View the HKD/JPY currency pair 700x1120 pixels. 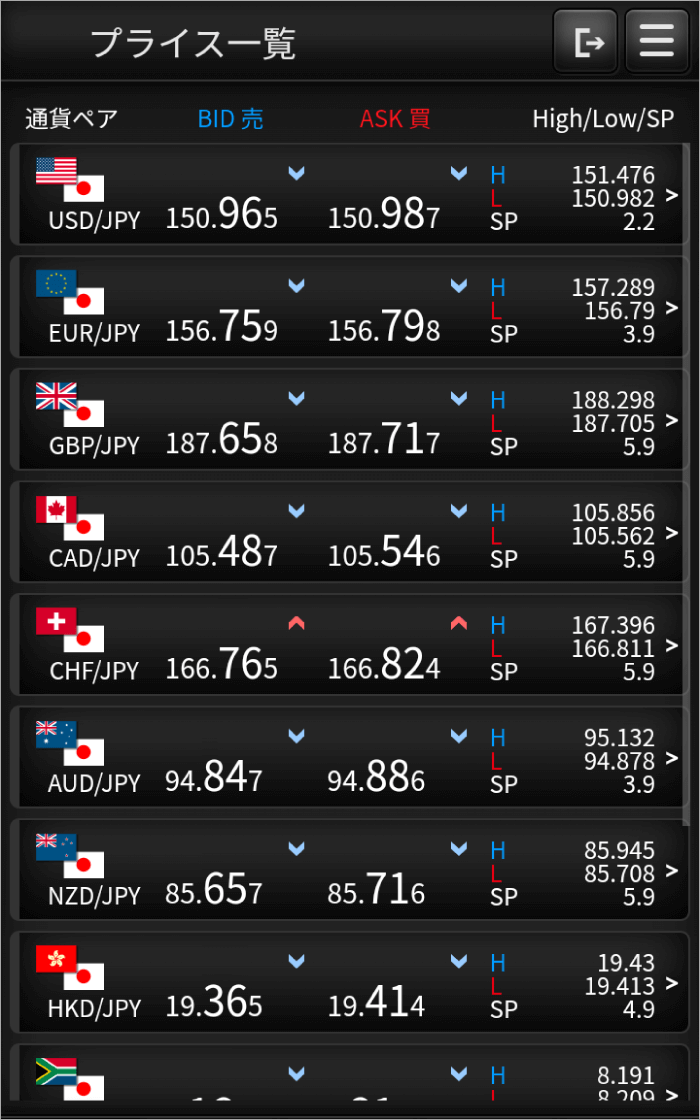(x=350, y=983)
